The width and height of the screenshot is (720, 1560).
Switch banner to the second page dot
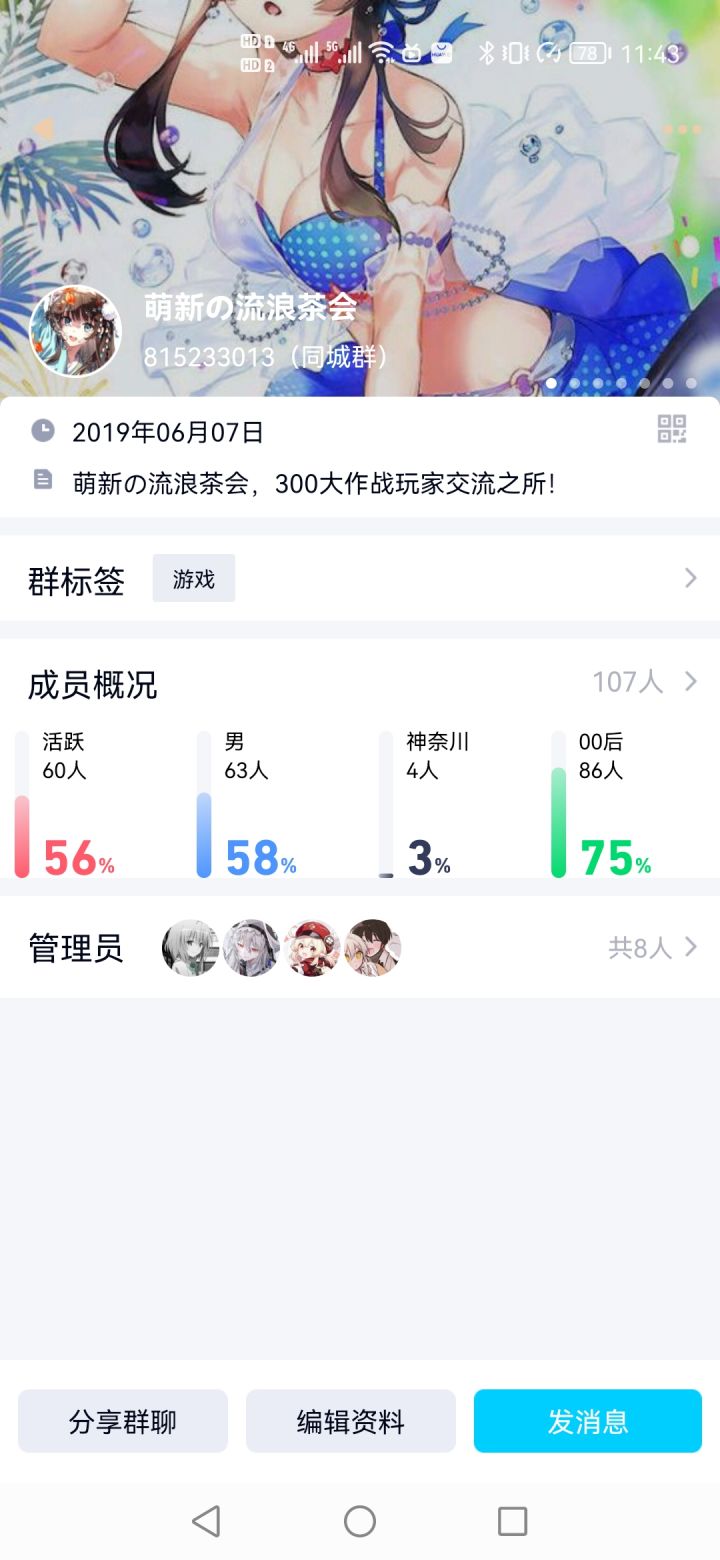[x=574, y=382]
